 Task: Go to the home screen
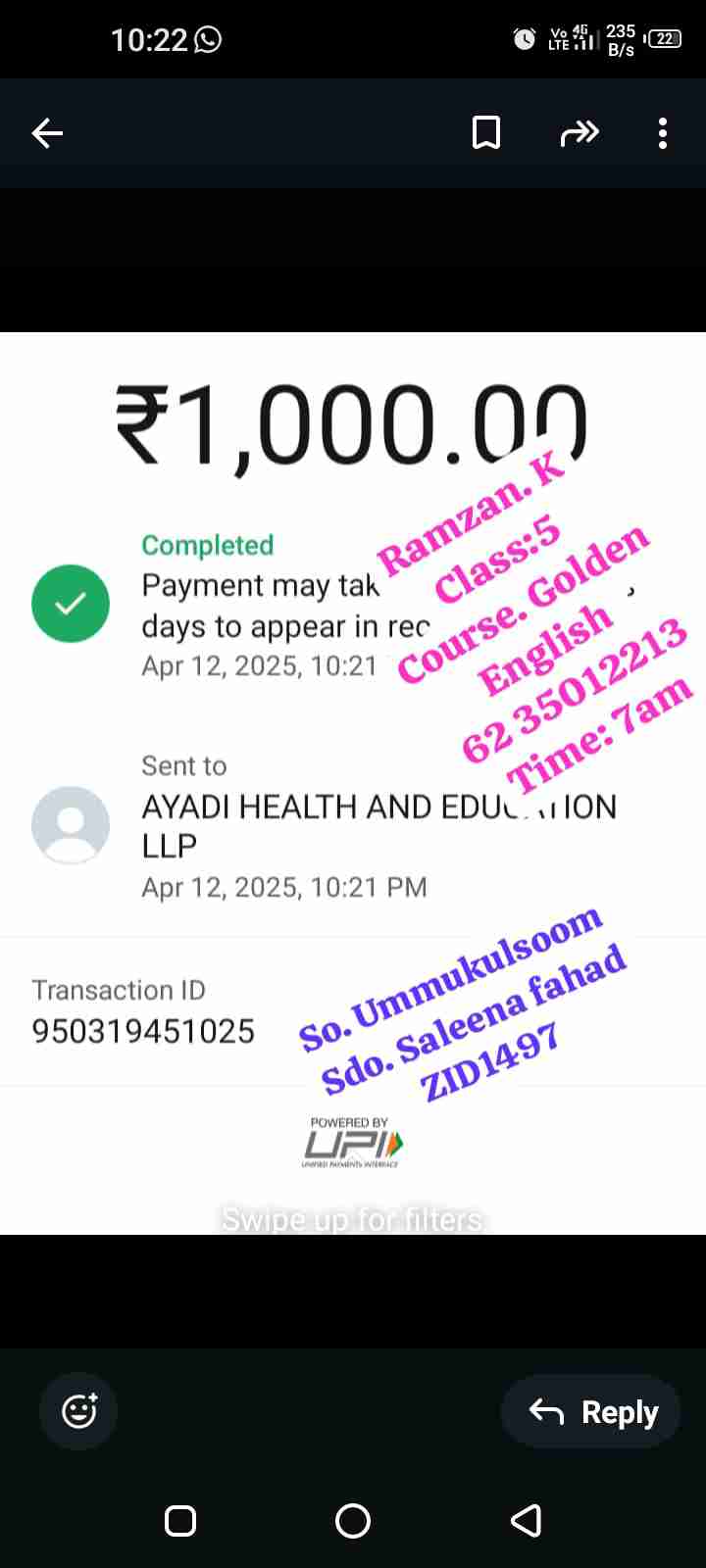pos(353,1521)
